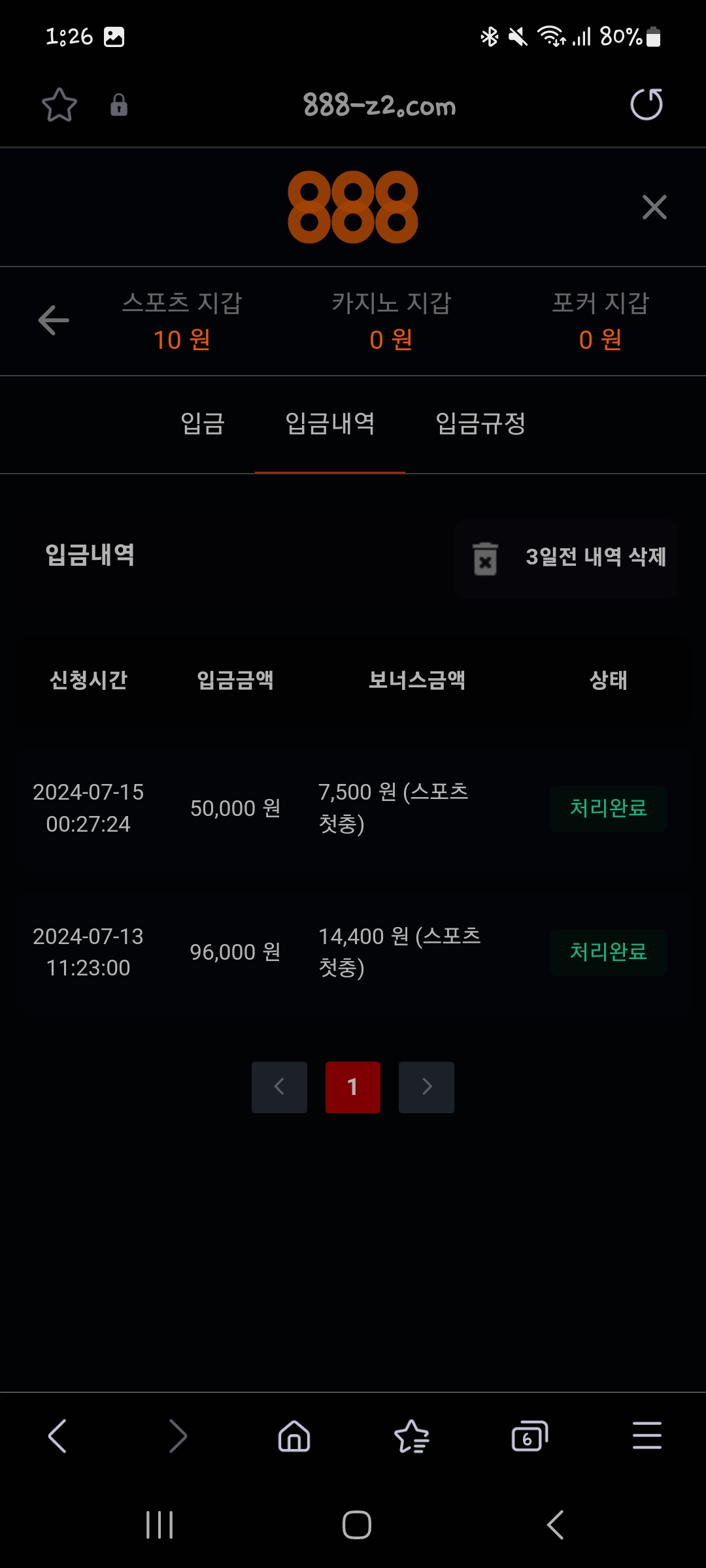Screen dimensions: 706x1568
Task: Tap the 888-z2.com address bar
Action: [379, 105]
